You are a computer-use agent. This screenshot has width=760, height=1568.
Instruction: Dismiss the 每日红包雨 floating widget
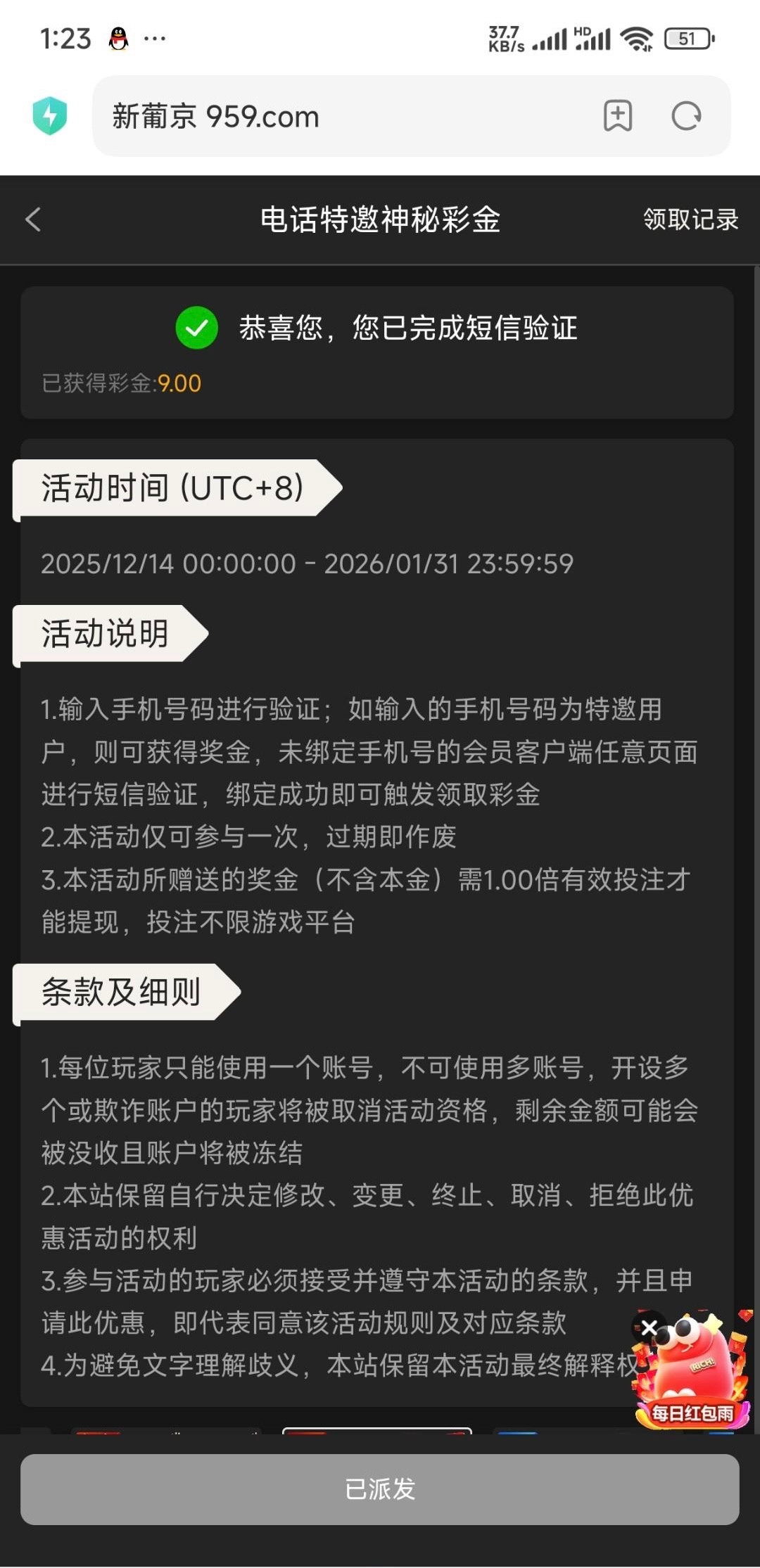649,1327
